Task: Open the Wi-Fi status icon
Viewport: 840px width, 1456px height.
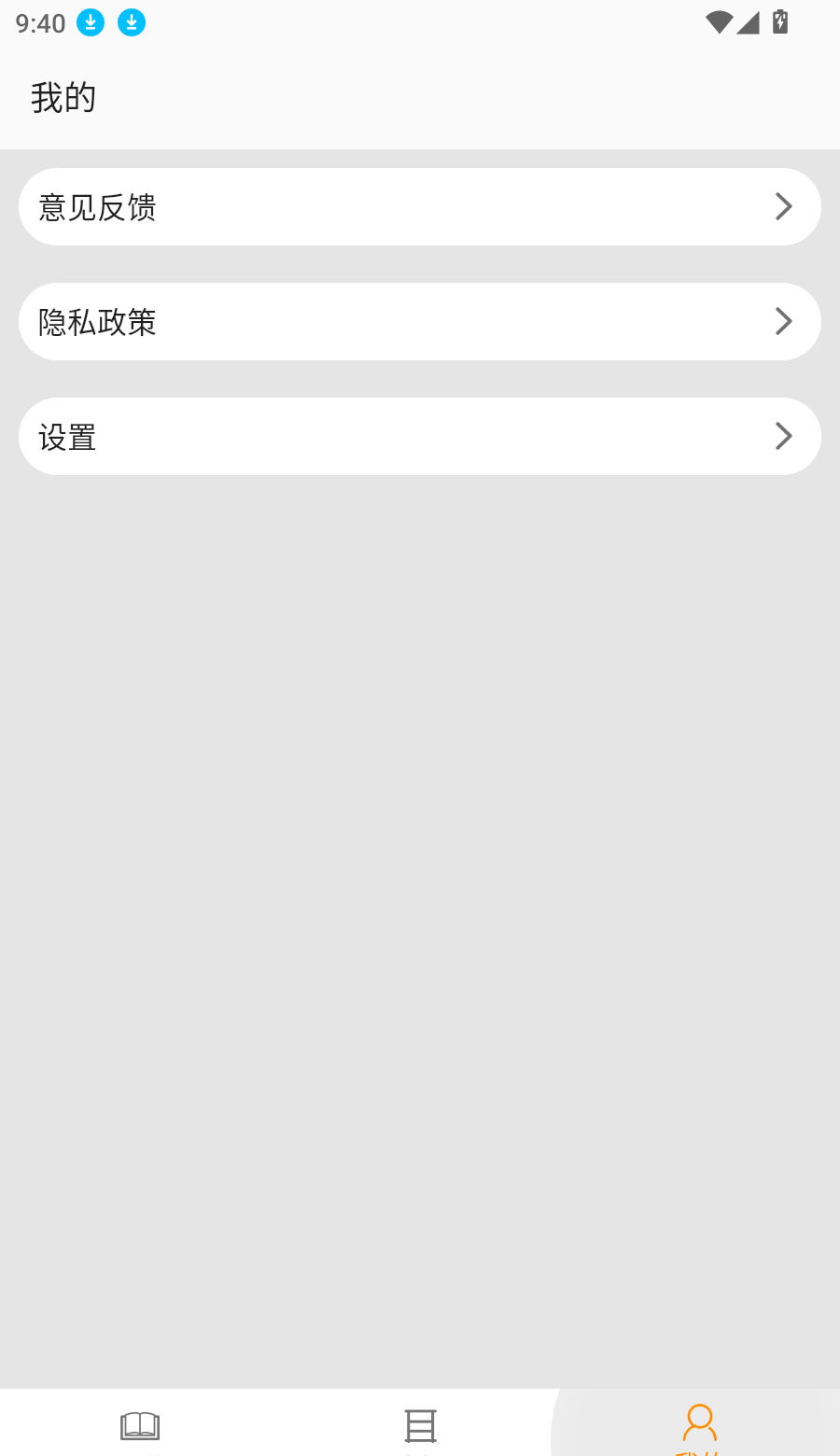Action: point(719,22)
